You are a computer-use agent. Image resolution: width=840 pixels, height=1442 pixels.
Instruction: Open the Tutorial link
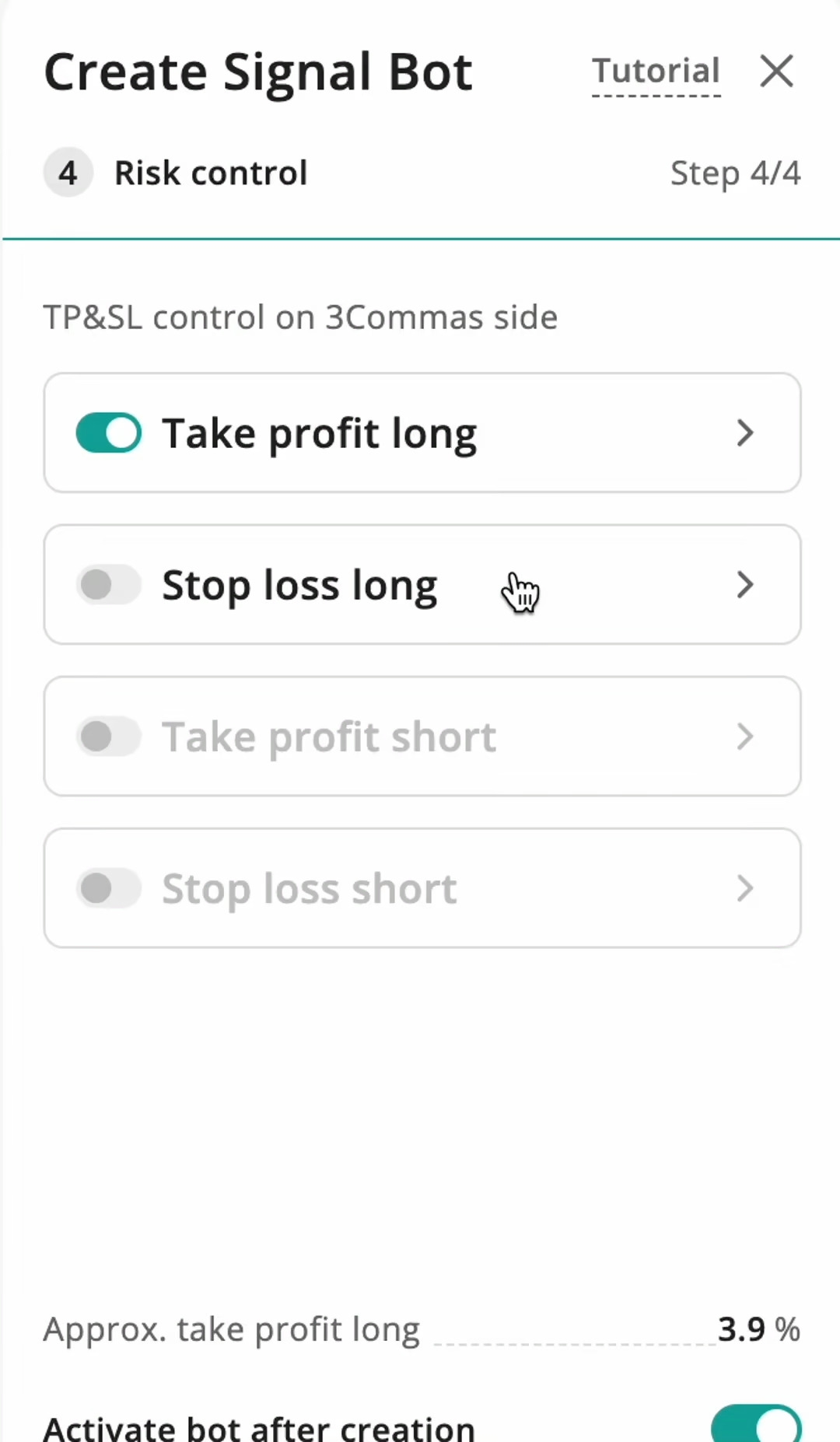pos(656,72)
